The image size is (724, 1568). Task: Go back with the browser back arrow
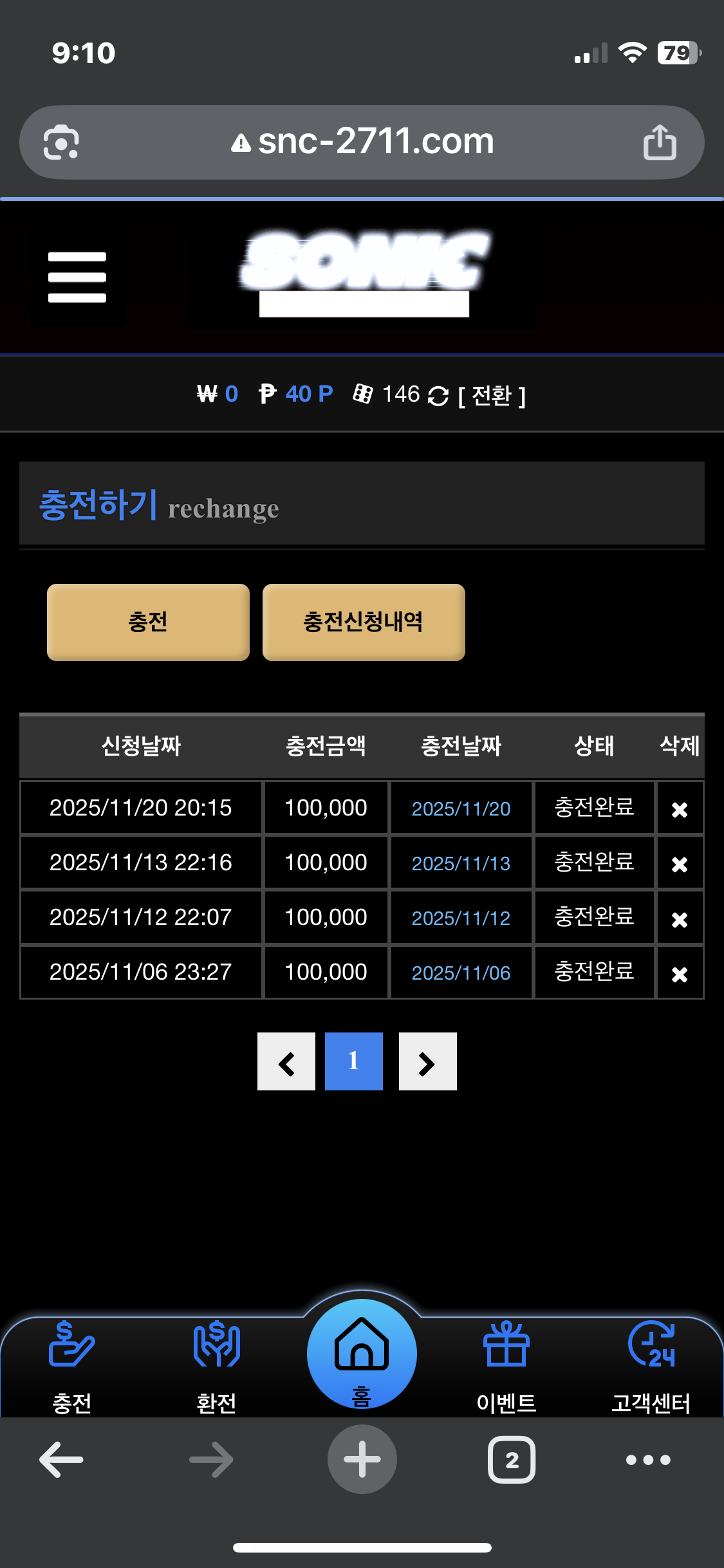click(x=62, y=1460)
